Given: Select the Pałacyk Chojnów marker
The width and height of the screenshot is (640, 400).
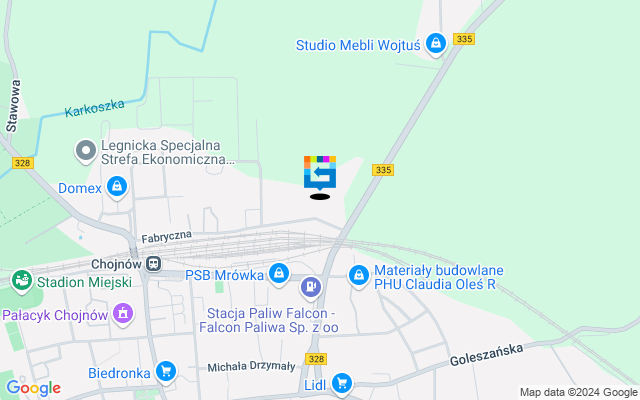Looking at the screenshot, I should tap(123, 315).
